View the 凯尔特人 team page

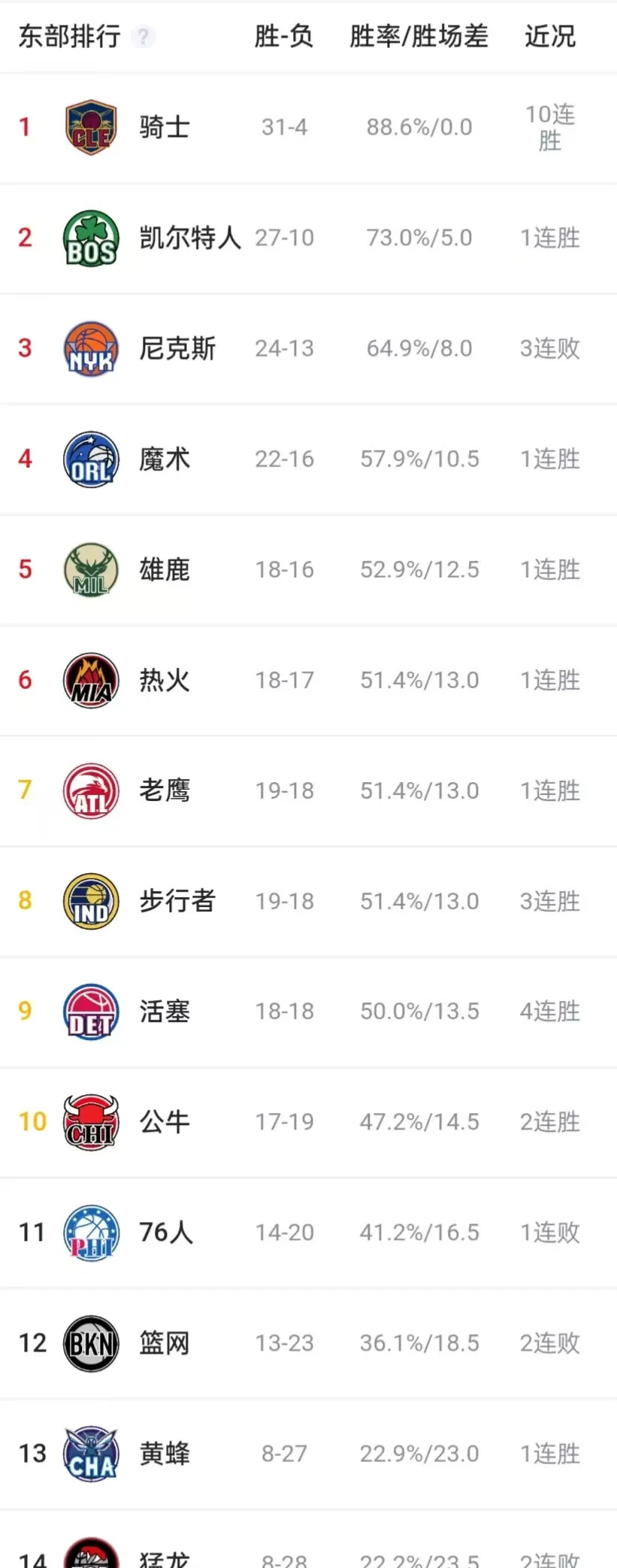[189, 238]
